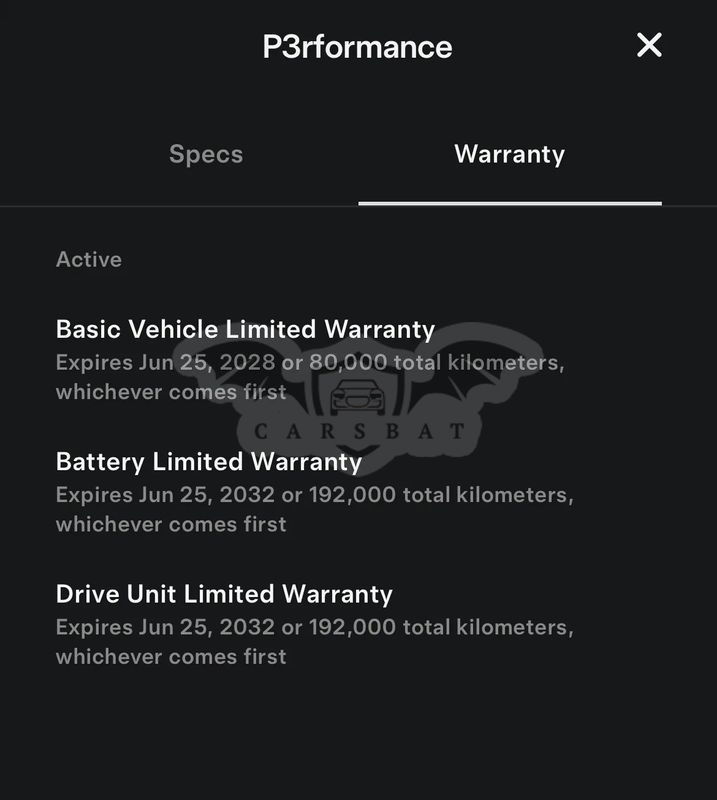
Task: Select the Warranty tab
Action: (x=509, y=154)
